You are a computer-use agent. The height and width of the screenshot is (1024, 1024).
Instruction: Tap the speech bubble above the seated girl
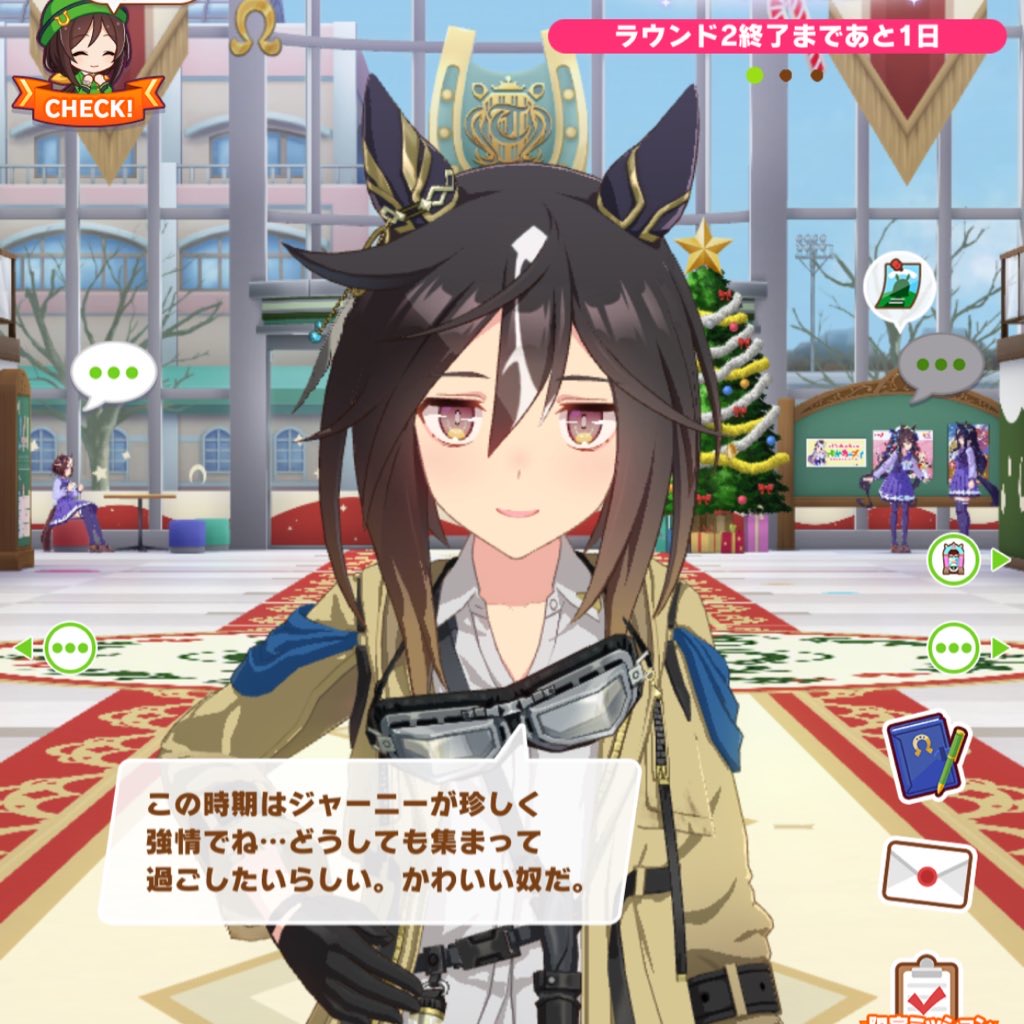pos(113,374)
